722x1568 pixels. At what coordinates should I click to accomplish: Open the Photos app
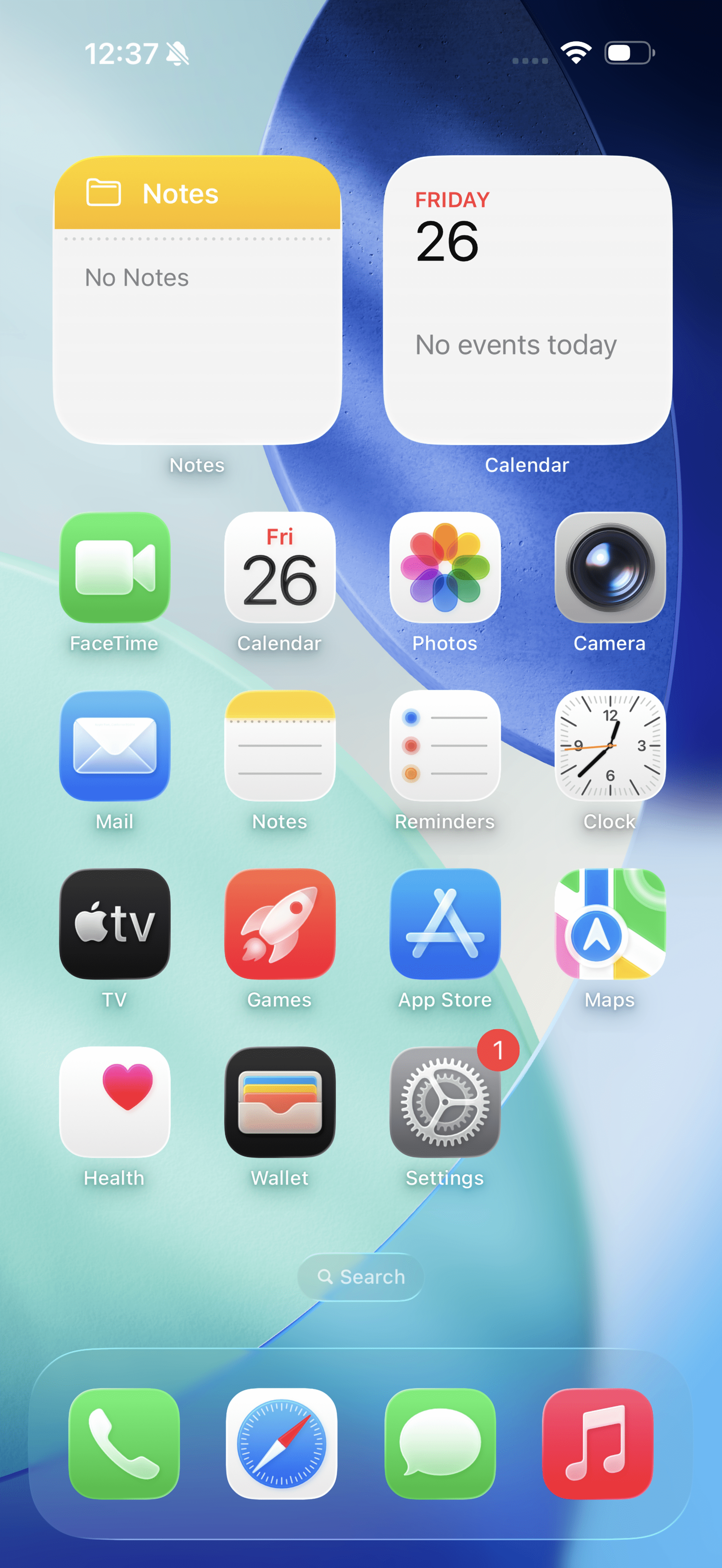tap(445, 567)
